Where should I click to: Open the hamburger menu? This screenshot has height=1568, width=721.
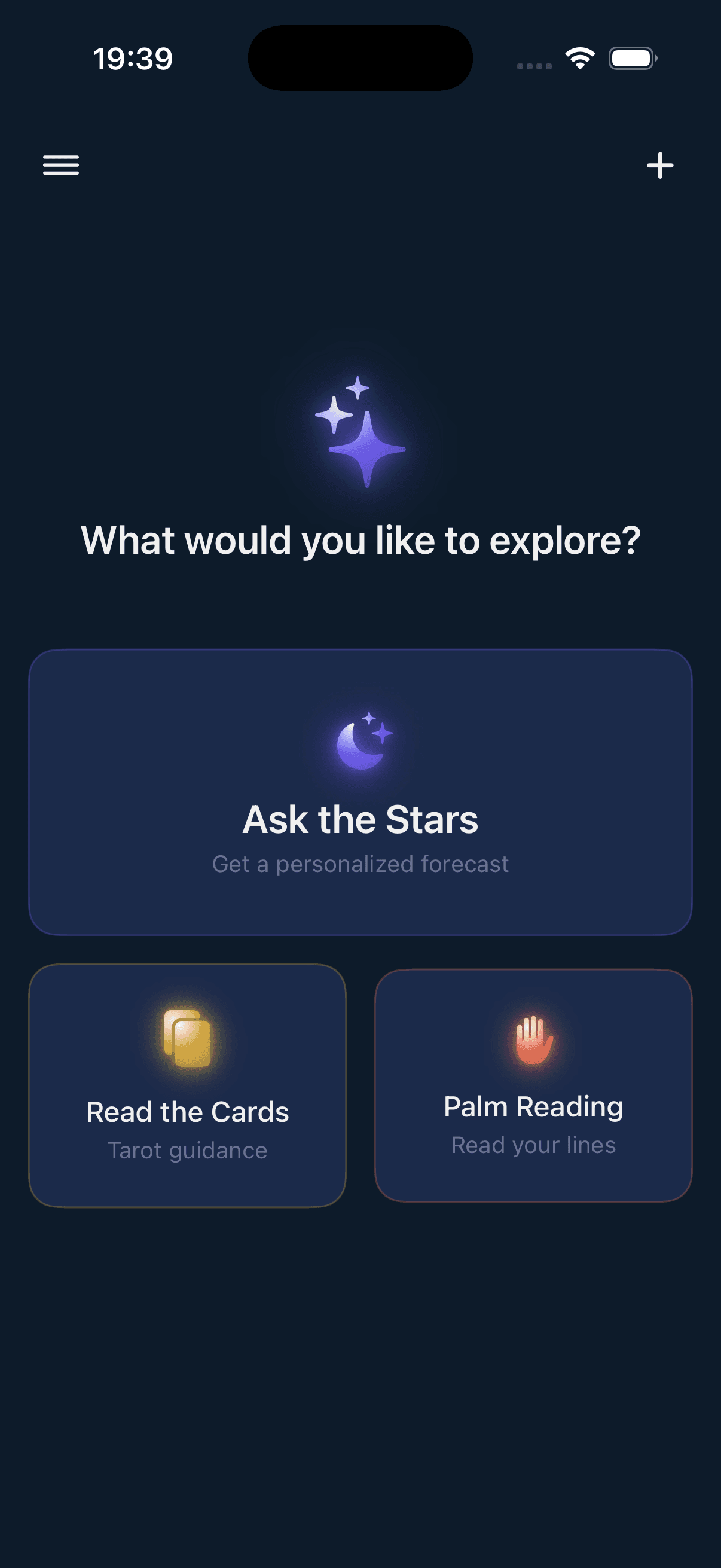pyautogui.click(x=61, y=165)
